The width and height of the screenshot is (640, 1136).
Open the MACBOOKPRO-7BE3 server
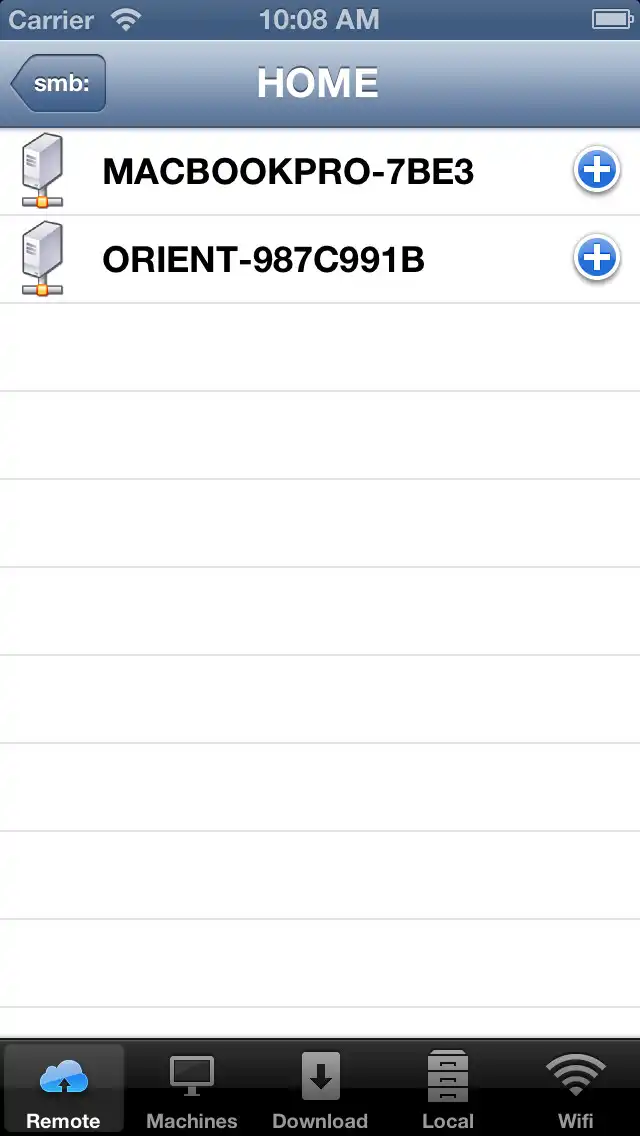point(288,172)
